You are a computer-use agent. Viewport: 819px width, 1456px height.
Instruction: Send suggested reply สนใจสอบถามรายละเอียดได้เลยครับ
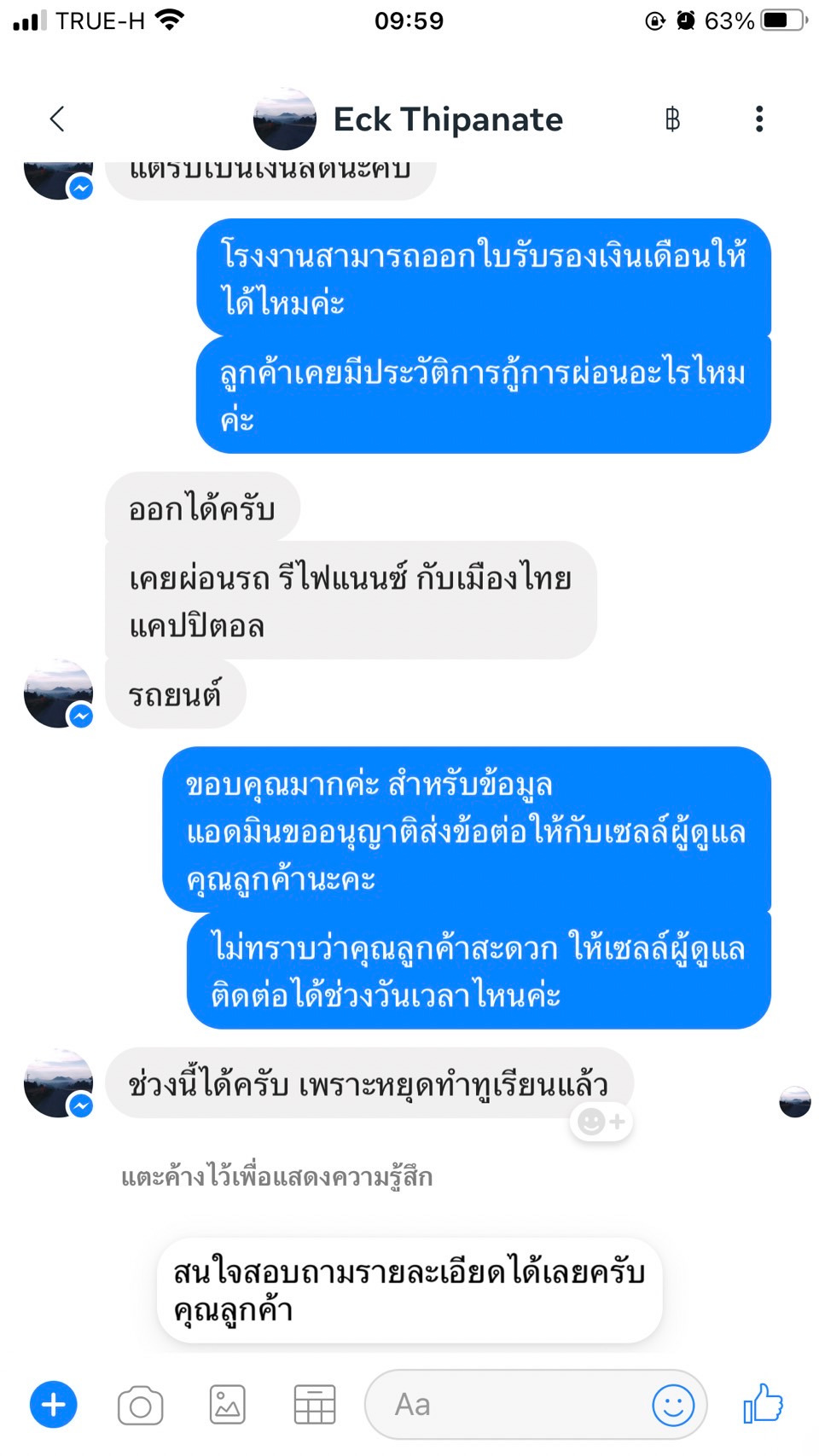409,1291
